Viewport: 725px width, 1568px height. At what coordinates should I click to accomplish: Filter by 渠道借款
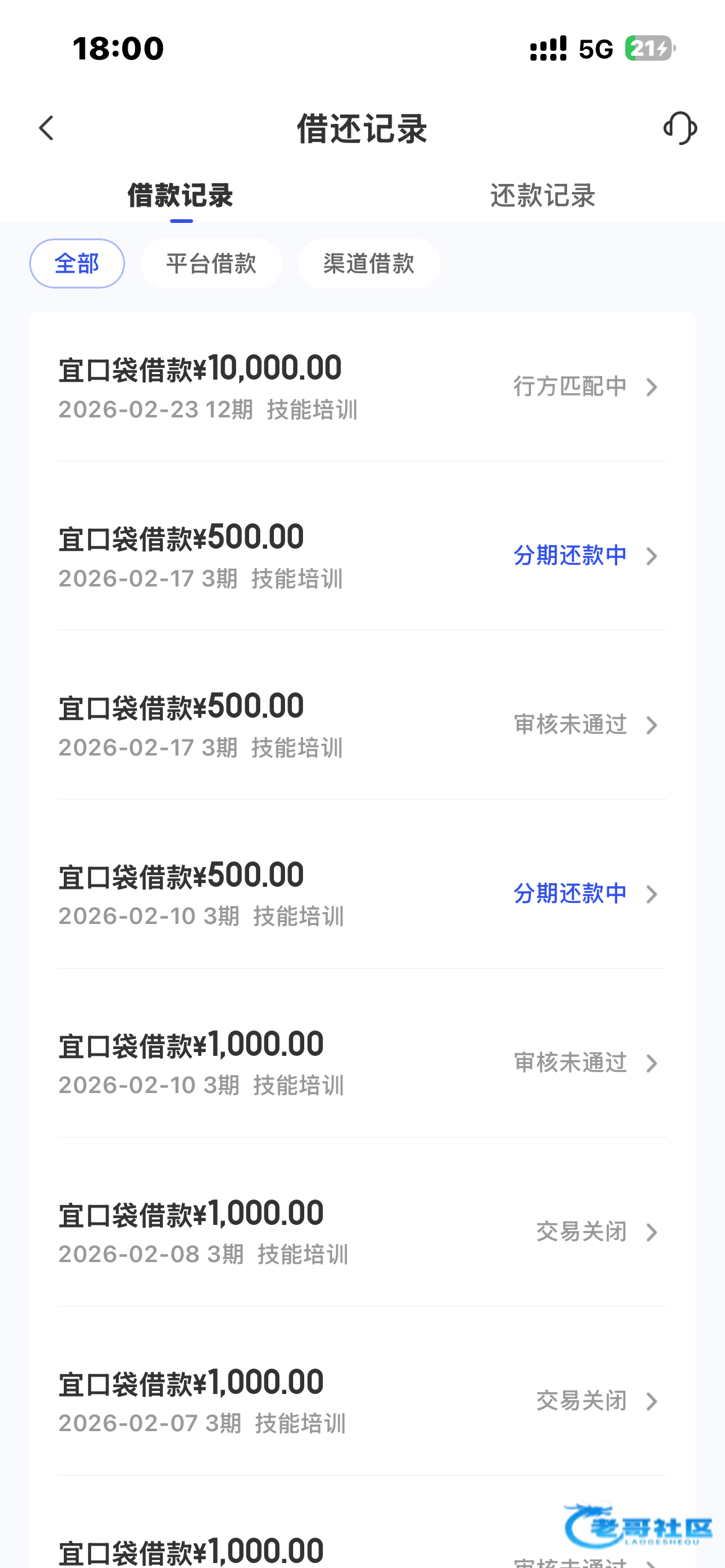point(369,264)
